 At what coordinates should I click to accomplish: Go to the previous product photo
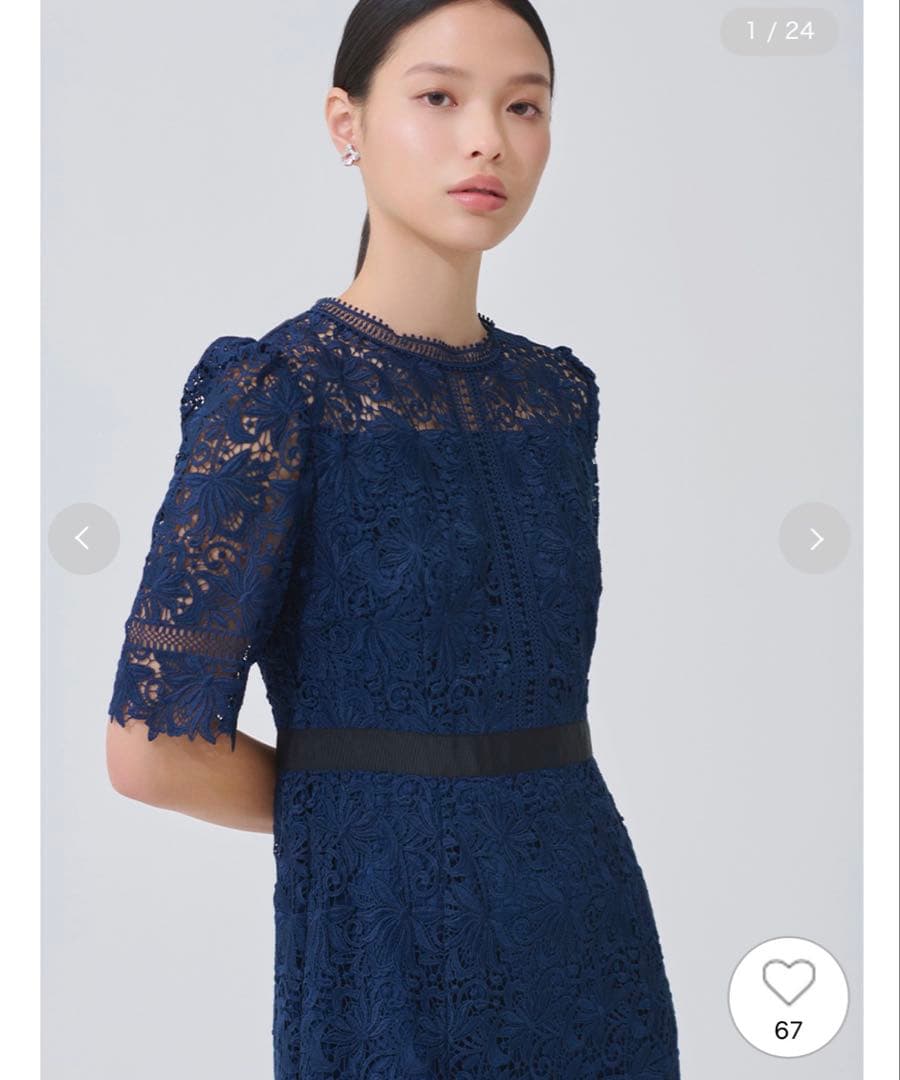[84, 539]
